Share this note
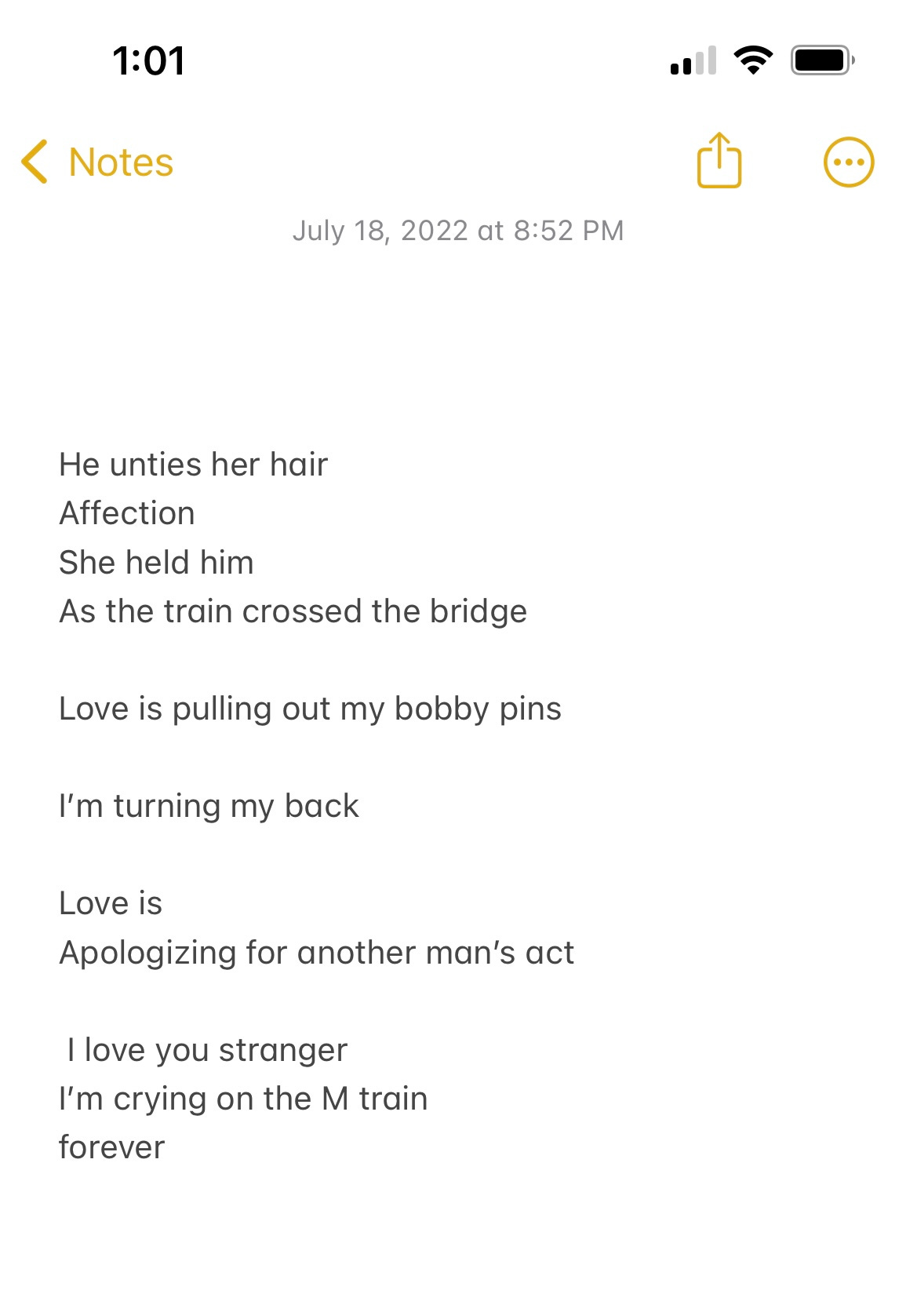 tap(719, 161)
